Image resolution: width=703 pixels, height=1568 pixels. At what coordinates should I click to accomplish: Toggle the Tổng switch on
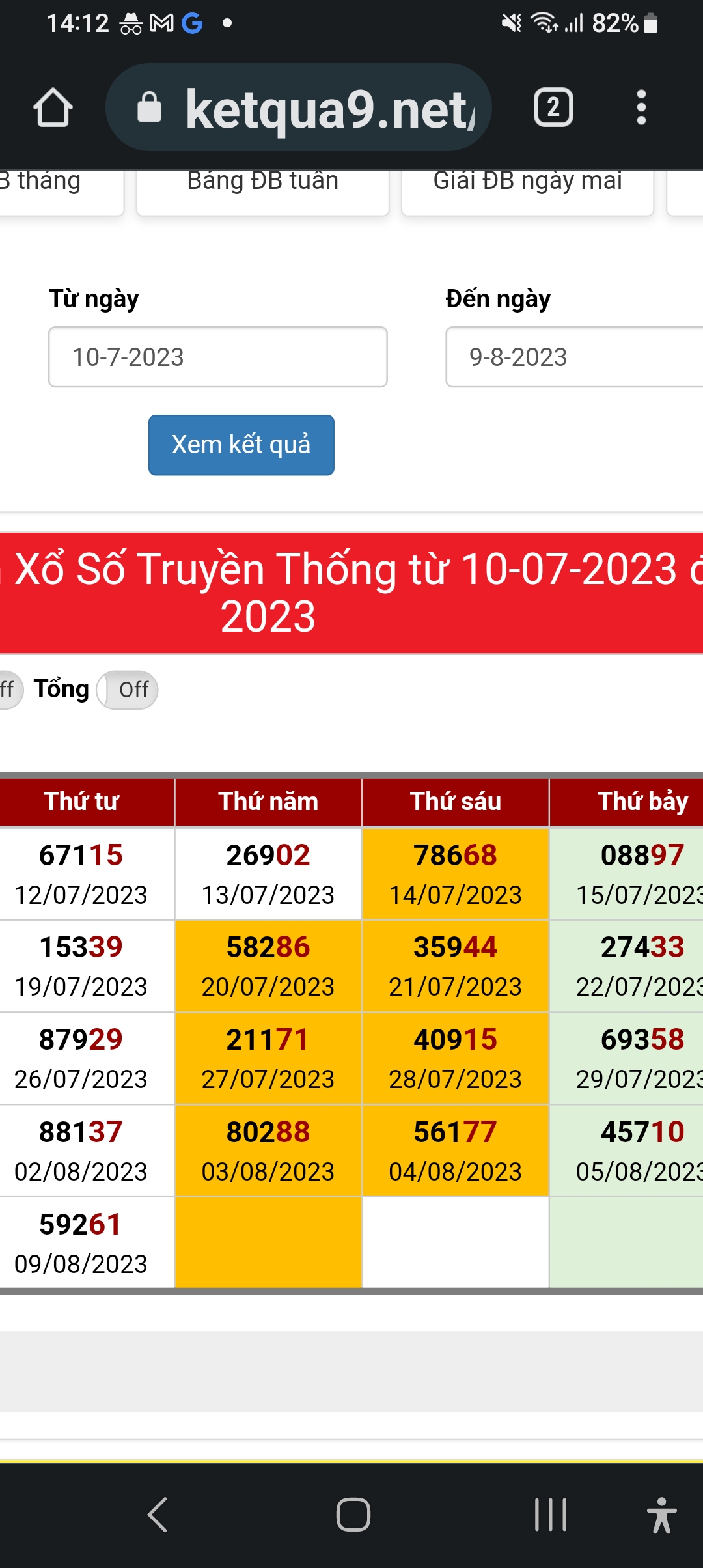pyautogui.click(x=128, y=690)
